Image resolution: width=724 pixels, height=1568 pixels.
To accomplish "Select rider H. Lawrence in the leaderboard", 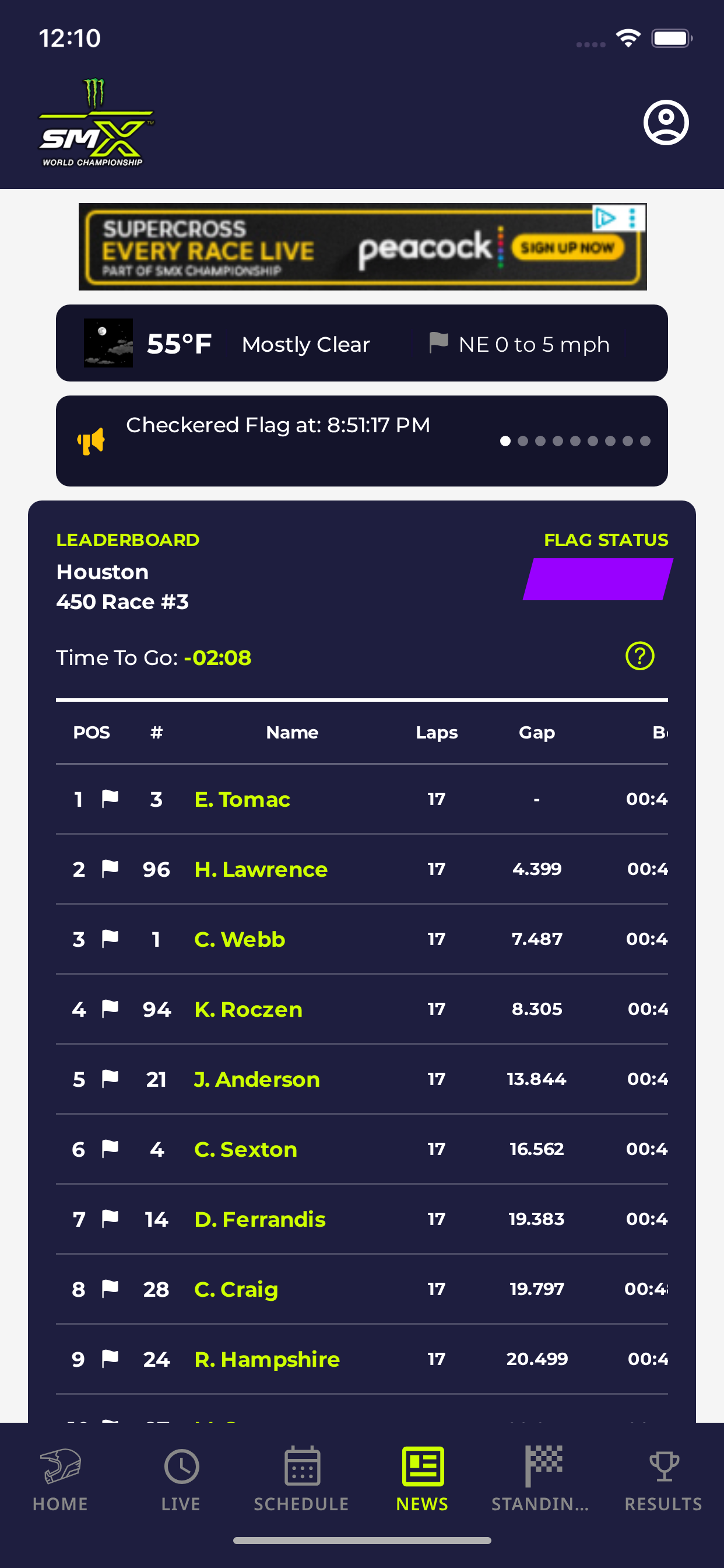I will pos(260,869).
